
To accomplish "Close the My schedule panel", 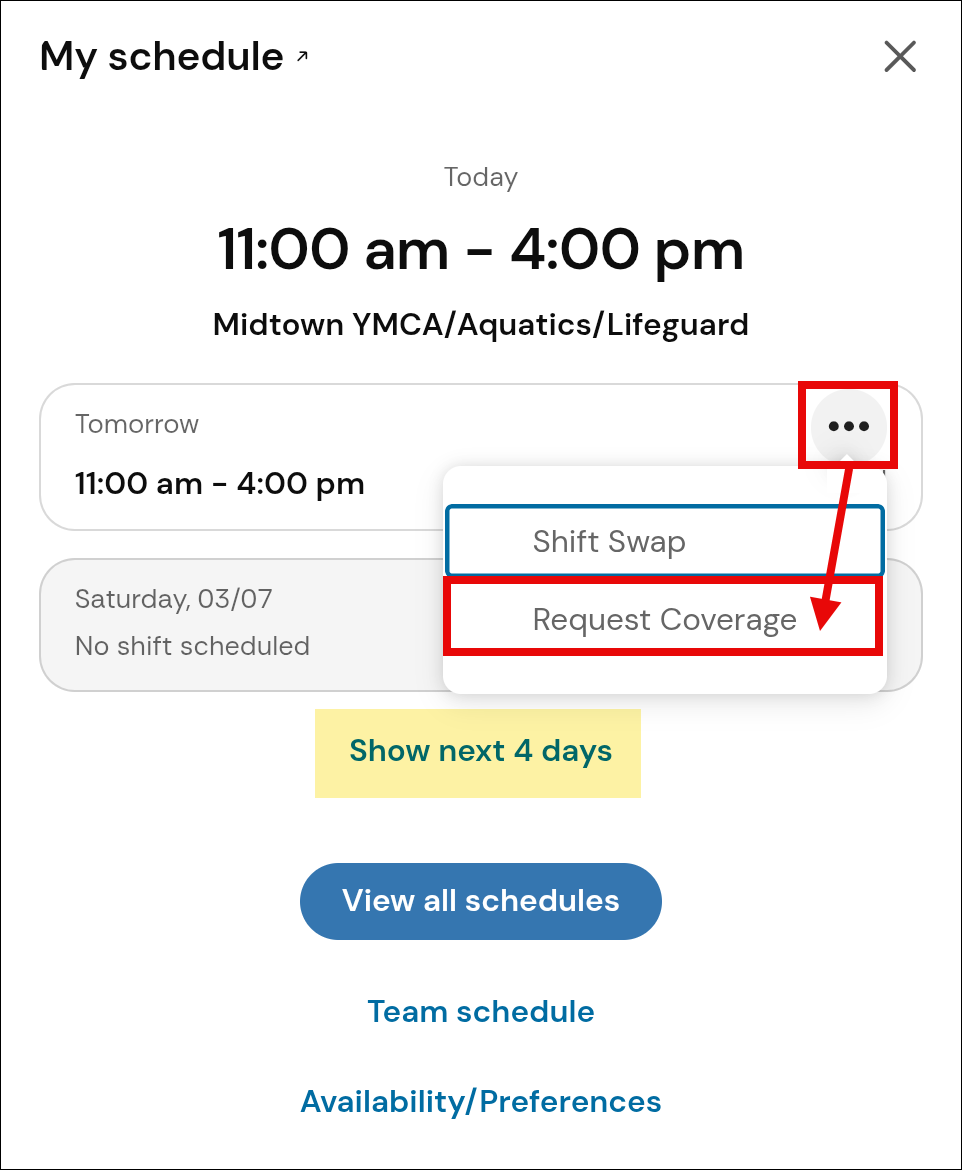I will coord(900,57).
